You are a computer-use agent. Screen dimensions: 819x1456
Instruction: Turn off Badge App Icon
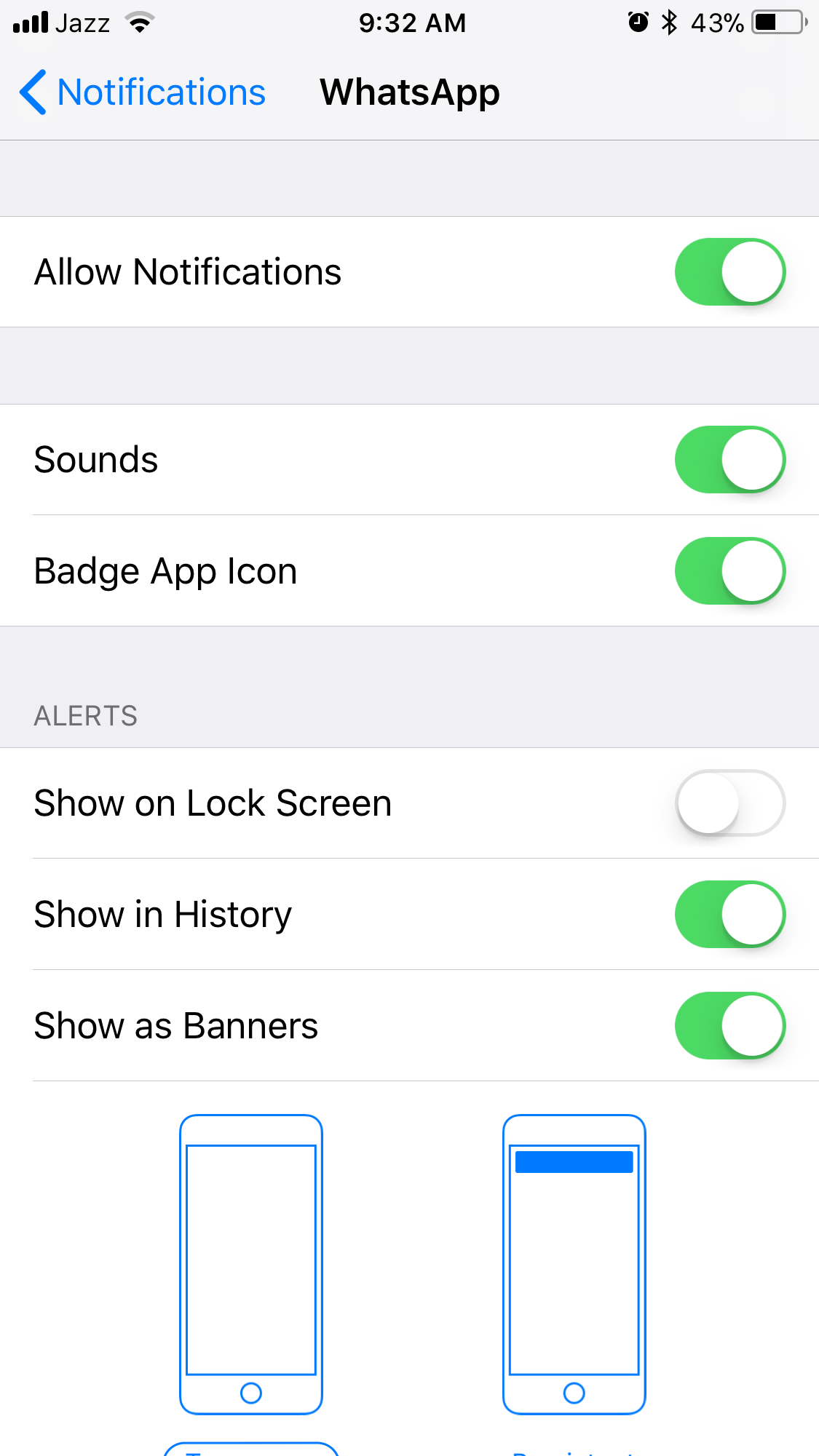point(729,570)
